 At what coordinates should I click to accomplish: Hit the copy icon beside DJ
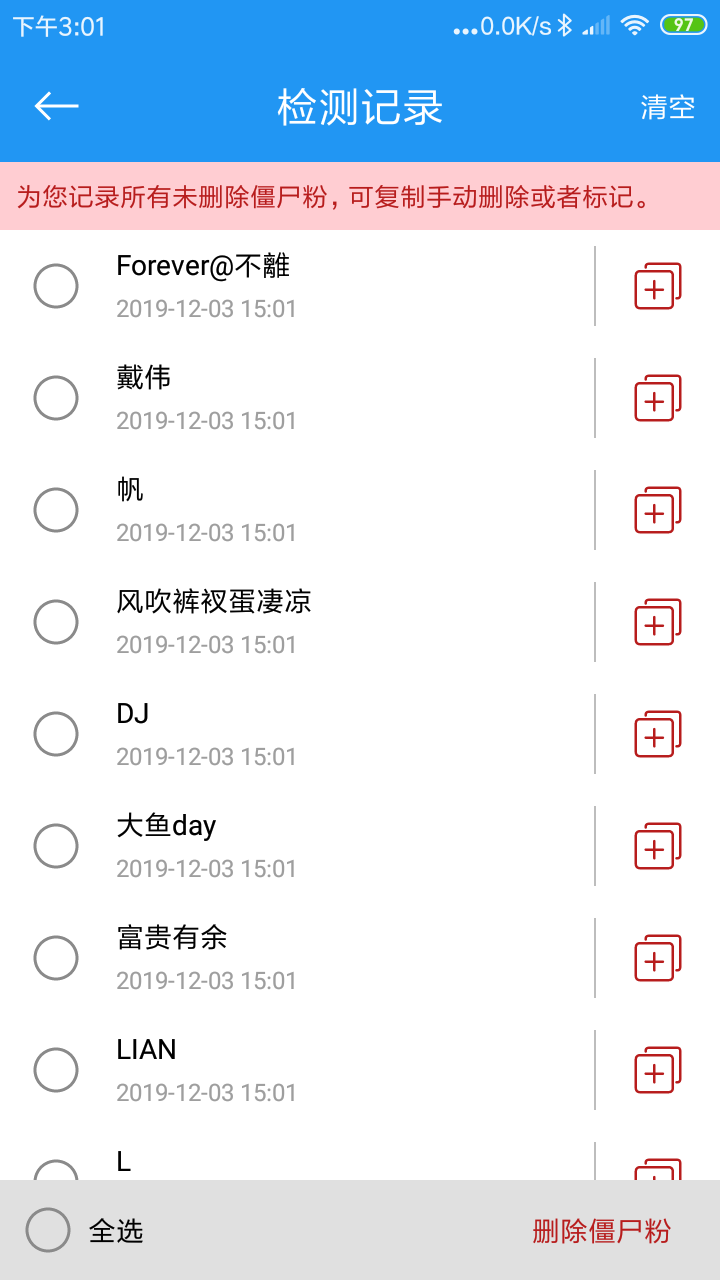coord(657,735)
